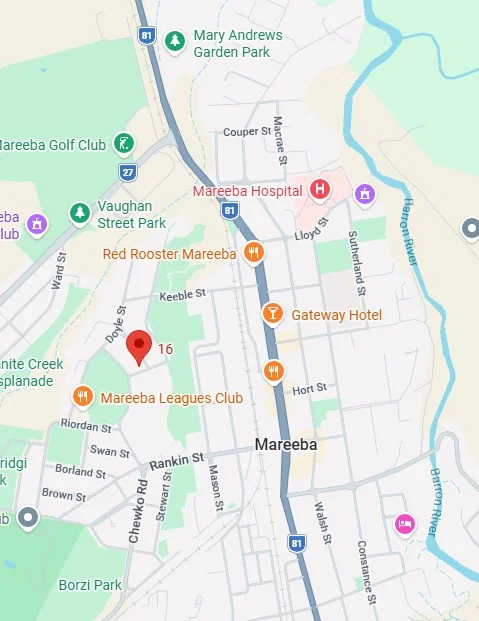Tap the Mareeba Hospital marker
This screenshot has height=621, width=479.
[x=320, y=190]
